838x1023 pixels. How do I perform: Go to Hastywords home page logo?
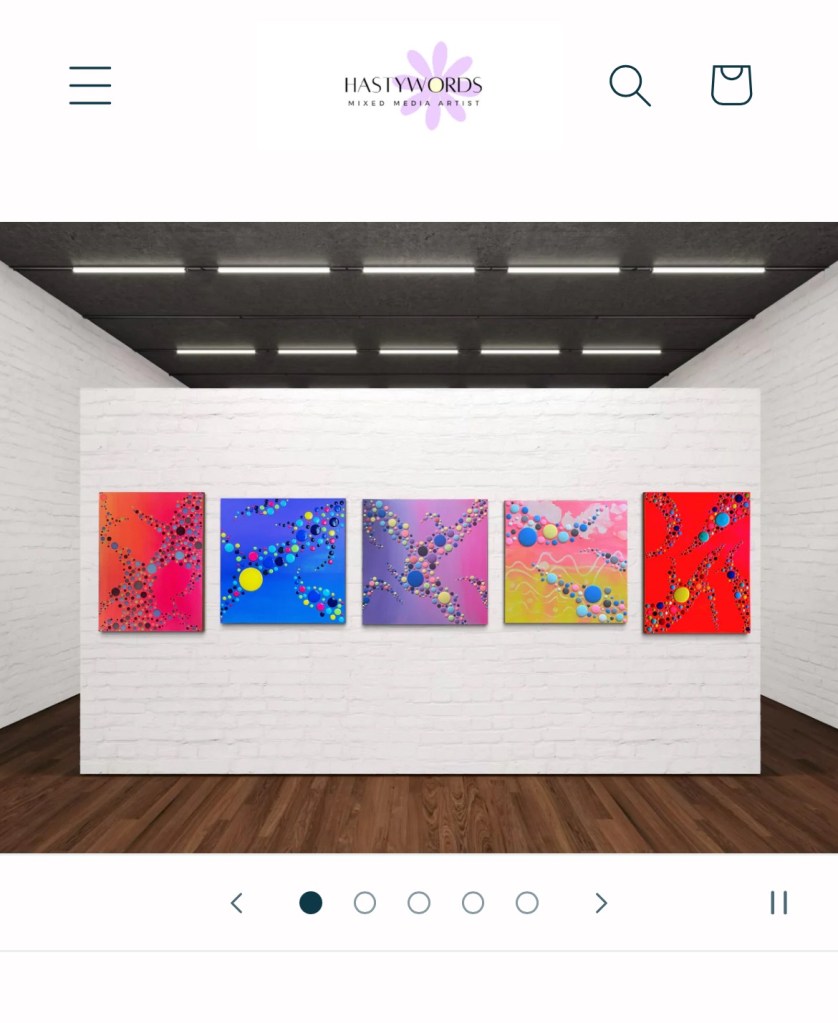[412, 86]
